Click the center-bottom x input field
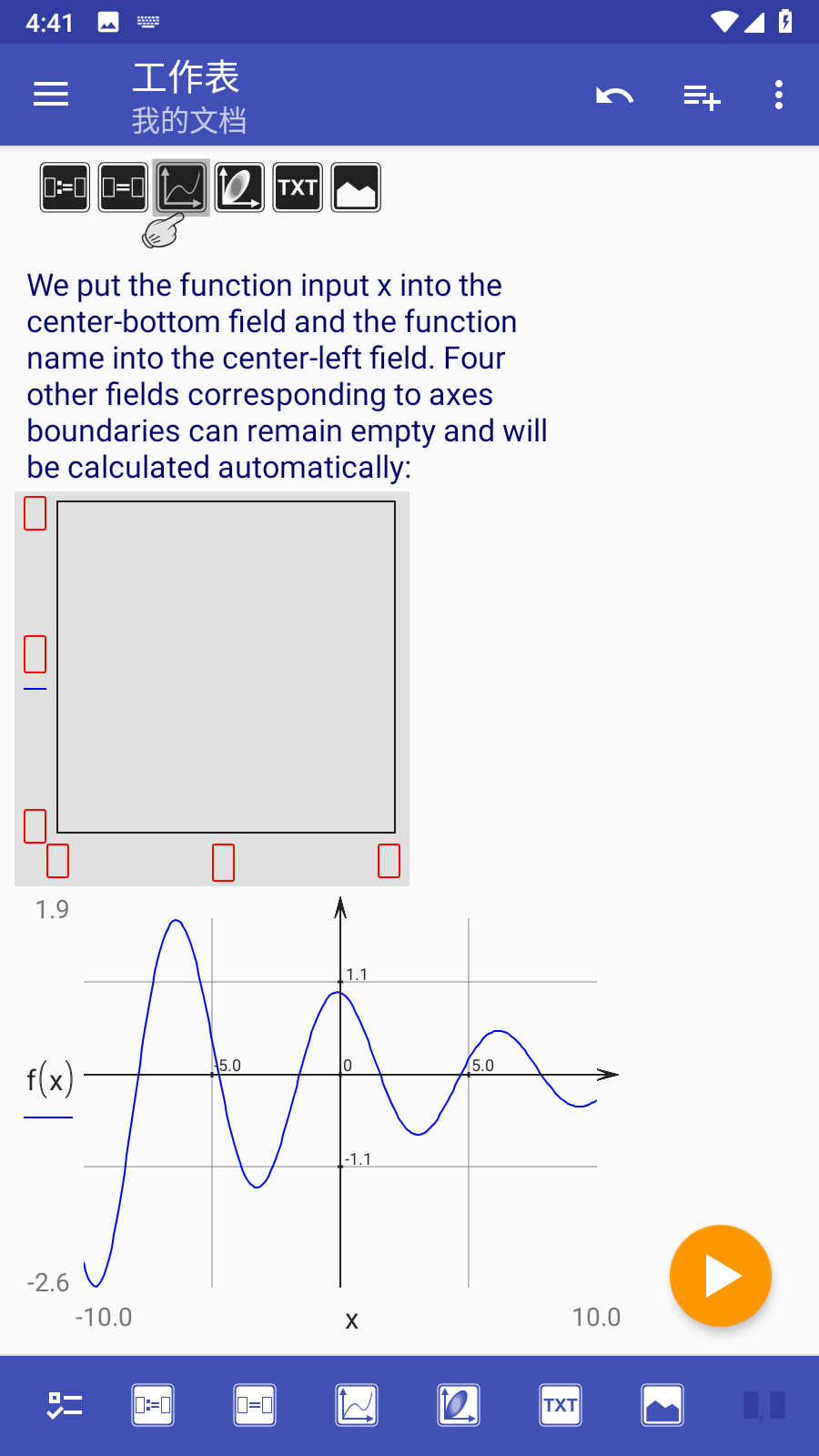This screenshot has height=1456, width=819. (x=224, y=862)
